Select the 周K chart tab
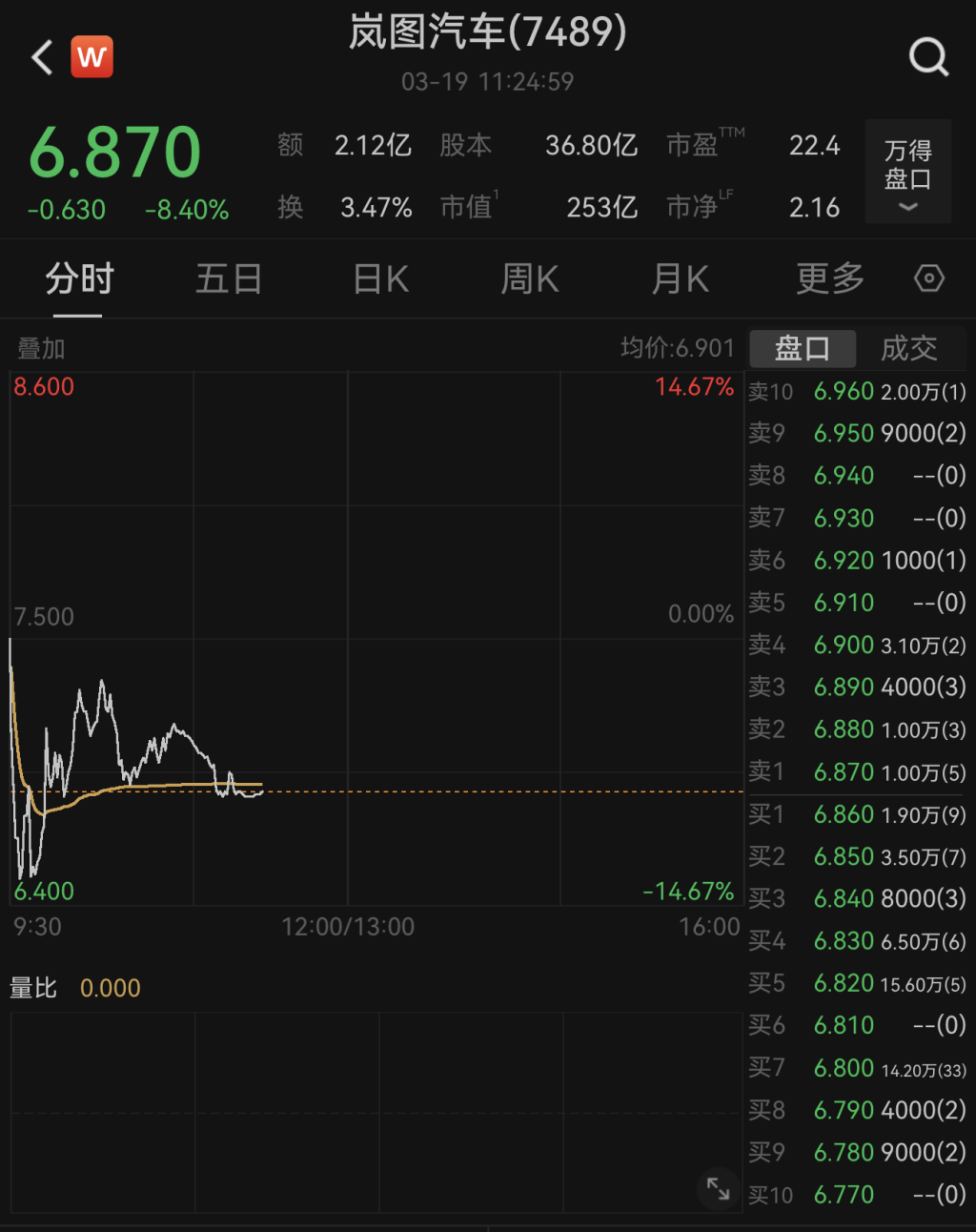The width and height of the screenshot is (976, 1232). tap(530, 279)
